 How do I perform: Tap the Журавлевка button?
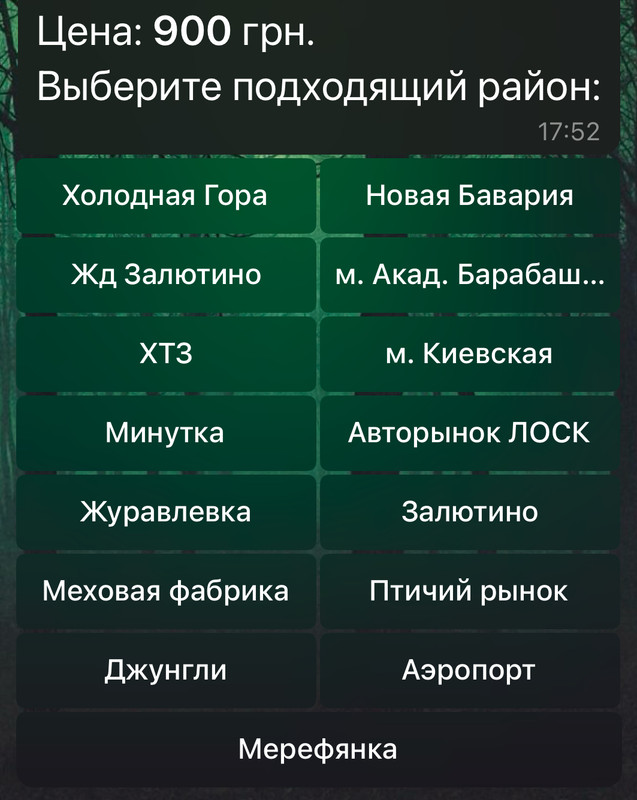point(165,512)
